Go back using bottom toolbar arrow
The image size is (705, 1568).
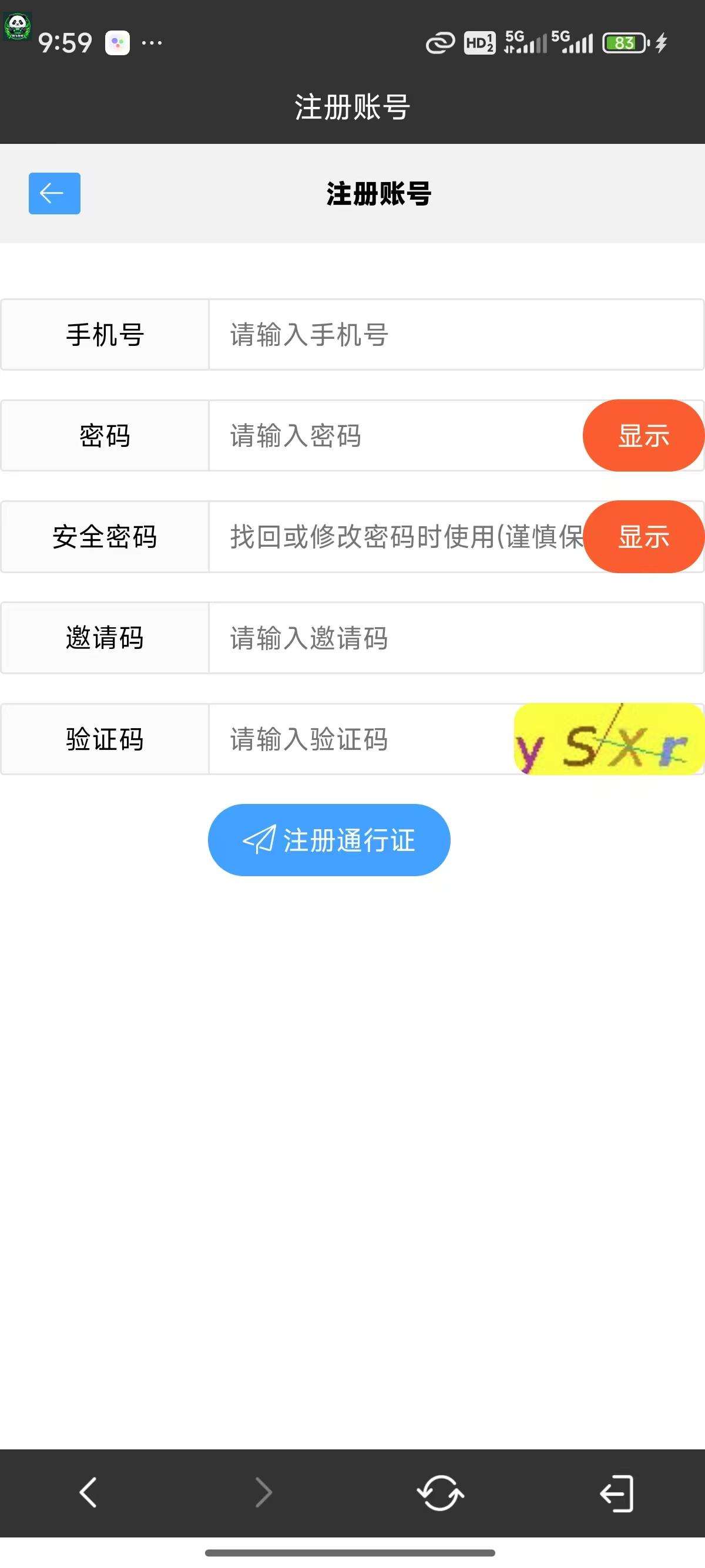(x=88, y=1492)
